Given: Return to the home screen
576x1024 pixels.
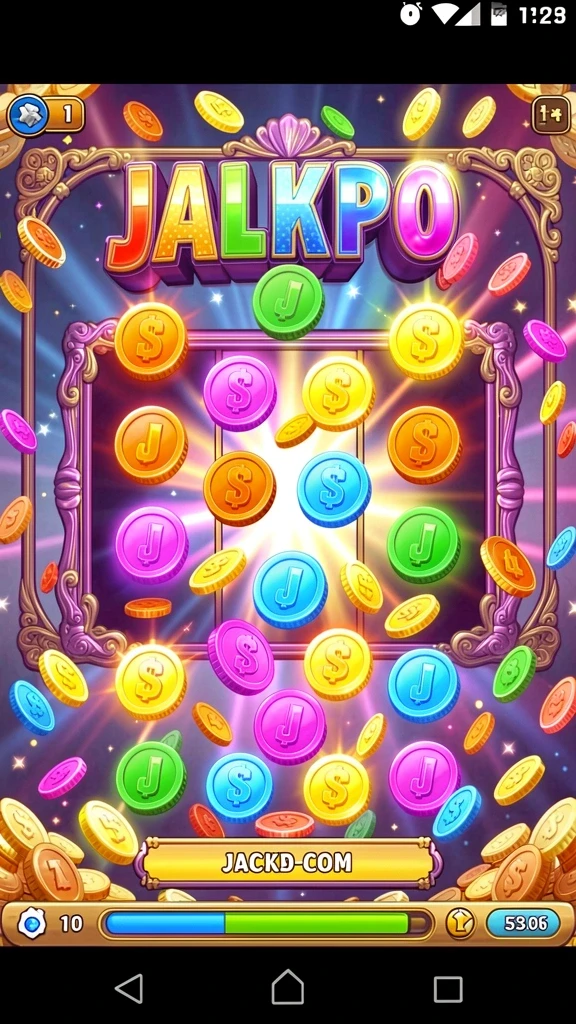Looking at the screenshot, I should (x=288, y=987).
